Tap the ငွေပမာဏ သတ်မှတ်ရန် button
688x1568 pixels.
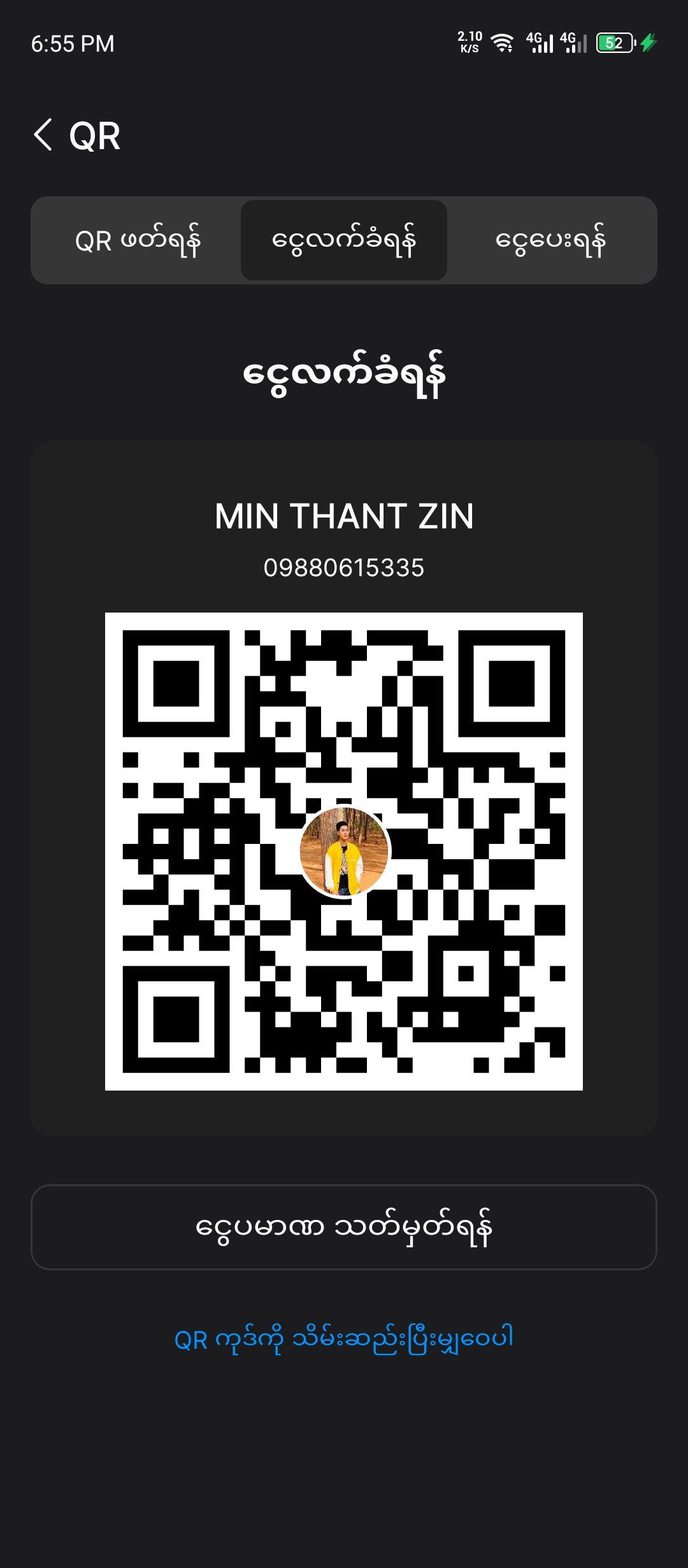click(x=344, y=1227)
